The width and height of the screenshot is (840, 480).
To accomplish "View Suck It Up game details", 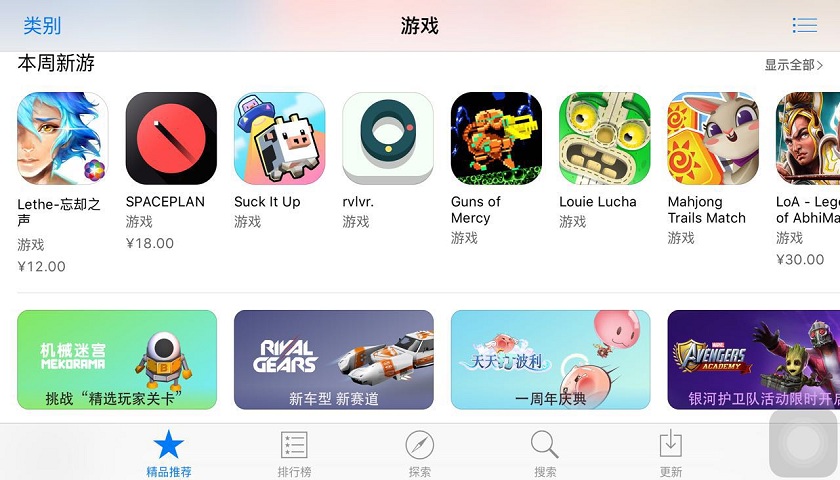I will [x=279, y=138].
